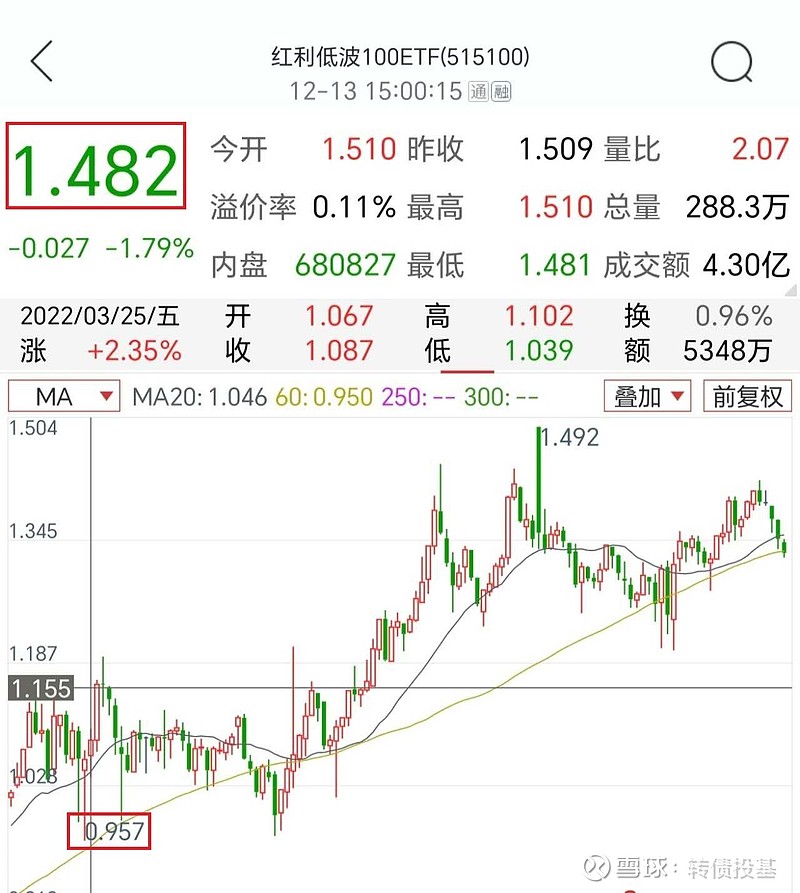Click the 前复权 adjustment button

[x=747, y=396]
